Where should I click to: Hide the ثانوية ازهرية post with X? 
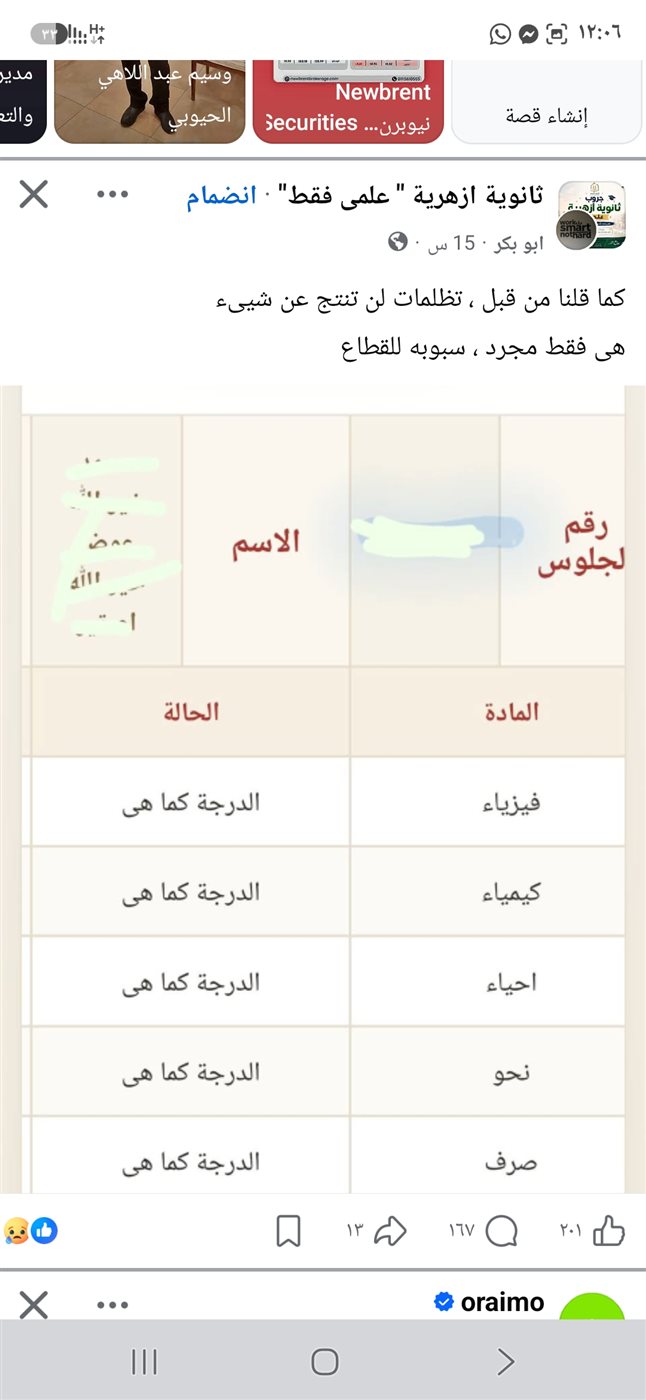34,195
